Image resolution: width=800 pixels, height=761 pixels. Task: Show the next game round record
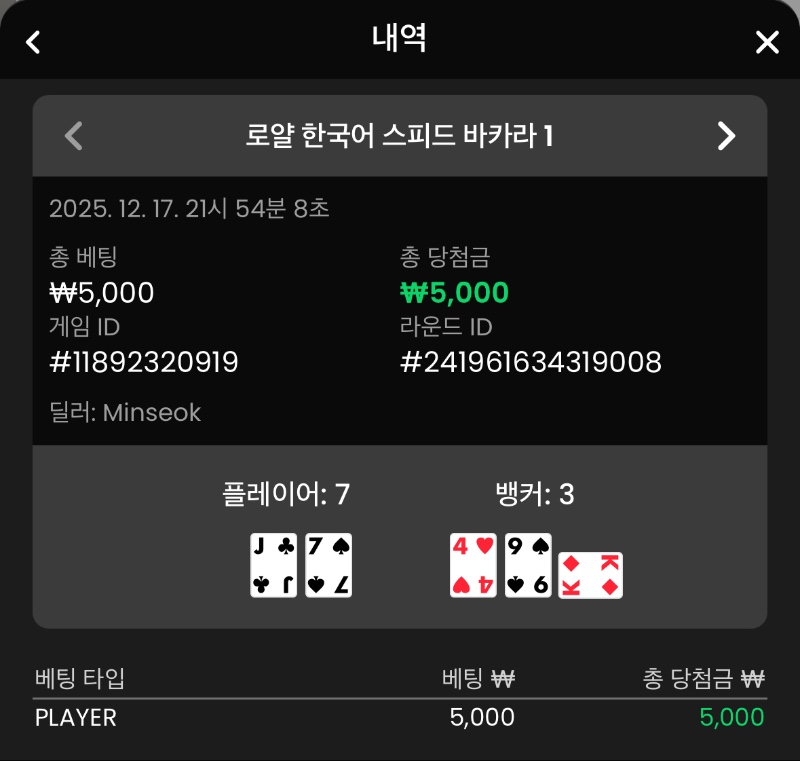point(727,135)
